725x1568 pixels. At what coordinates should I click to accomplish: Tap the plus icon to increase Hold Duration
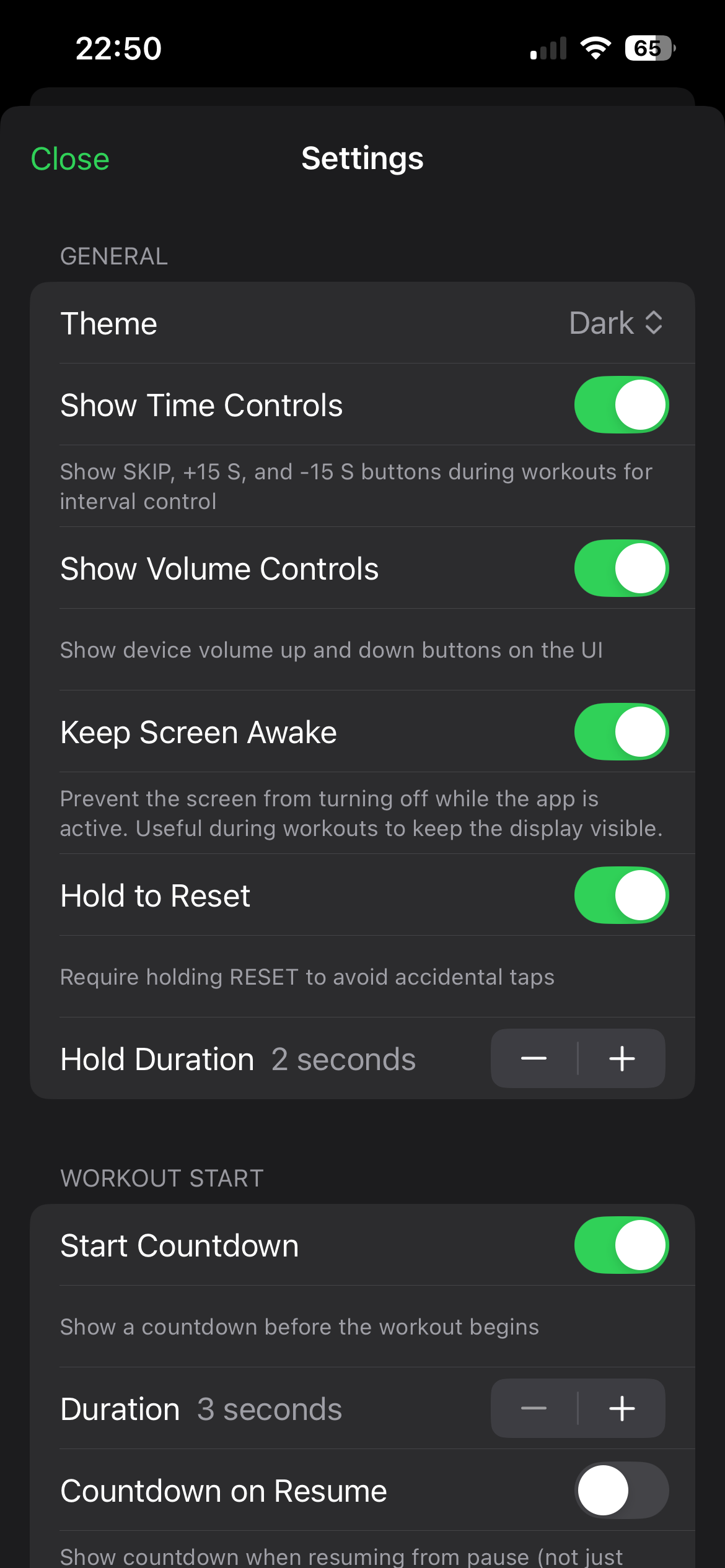click(x=622, y=1058)
